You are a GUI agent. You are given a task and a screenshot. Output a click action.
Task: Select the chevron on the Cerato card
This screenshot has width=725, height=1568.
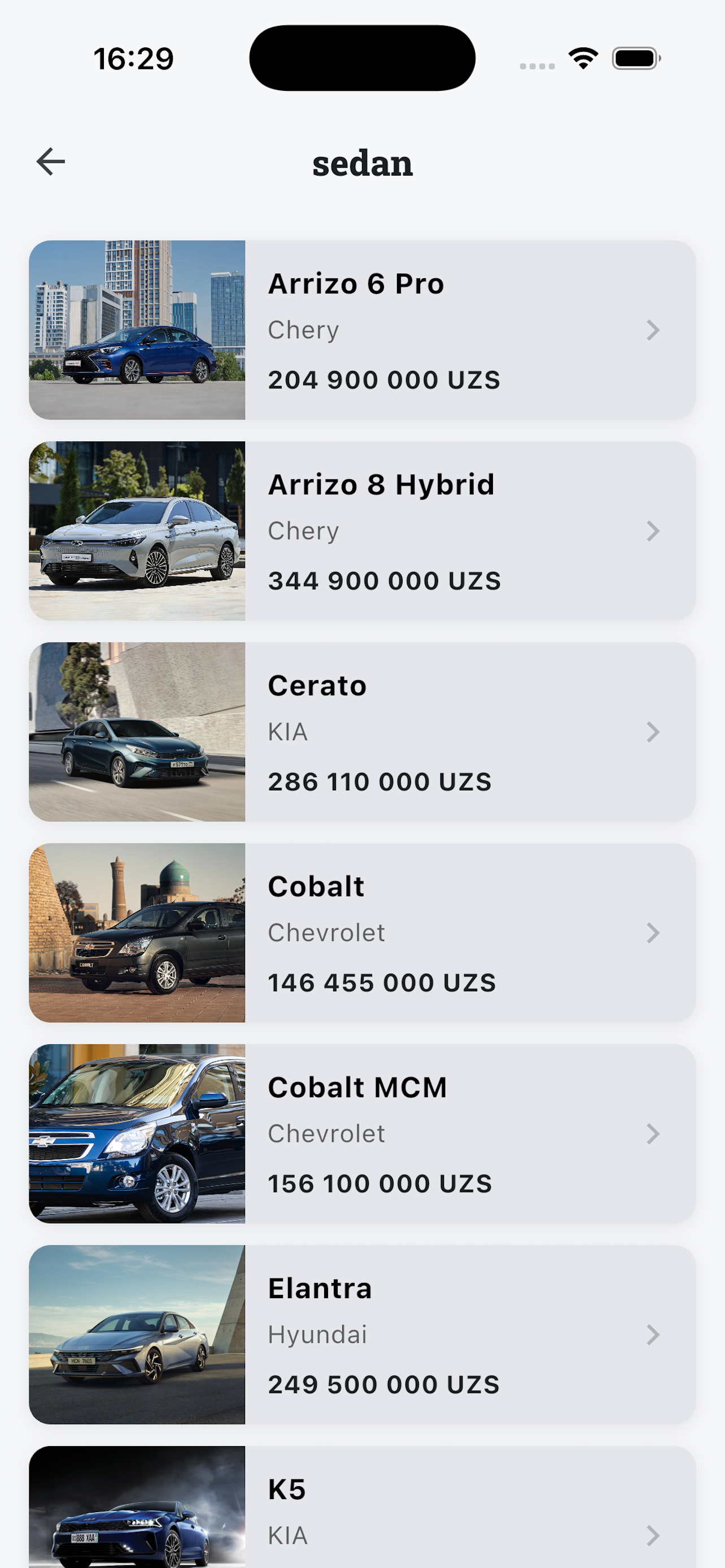pos(653,732)
